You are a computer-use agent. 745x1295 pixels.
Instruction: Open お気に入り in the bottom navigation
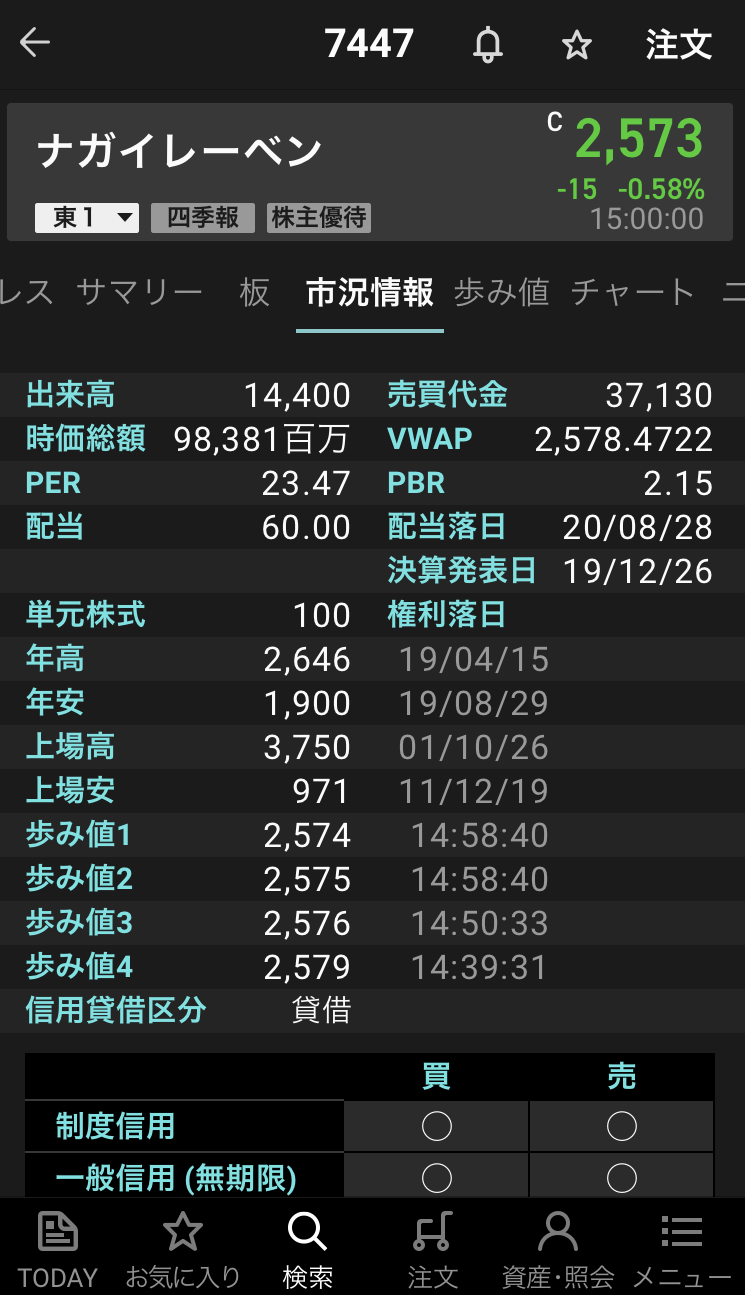183,1248
